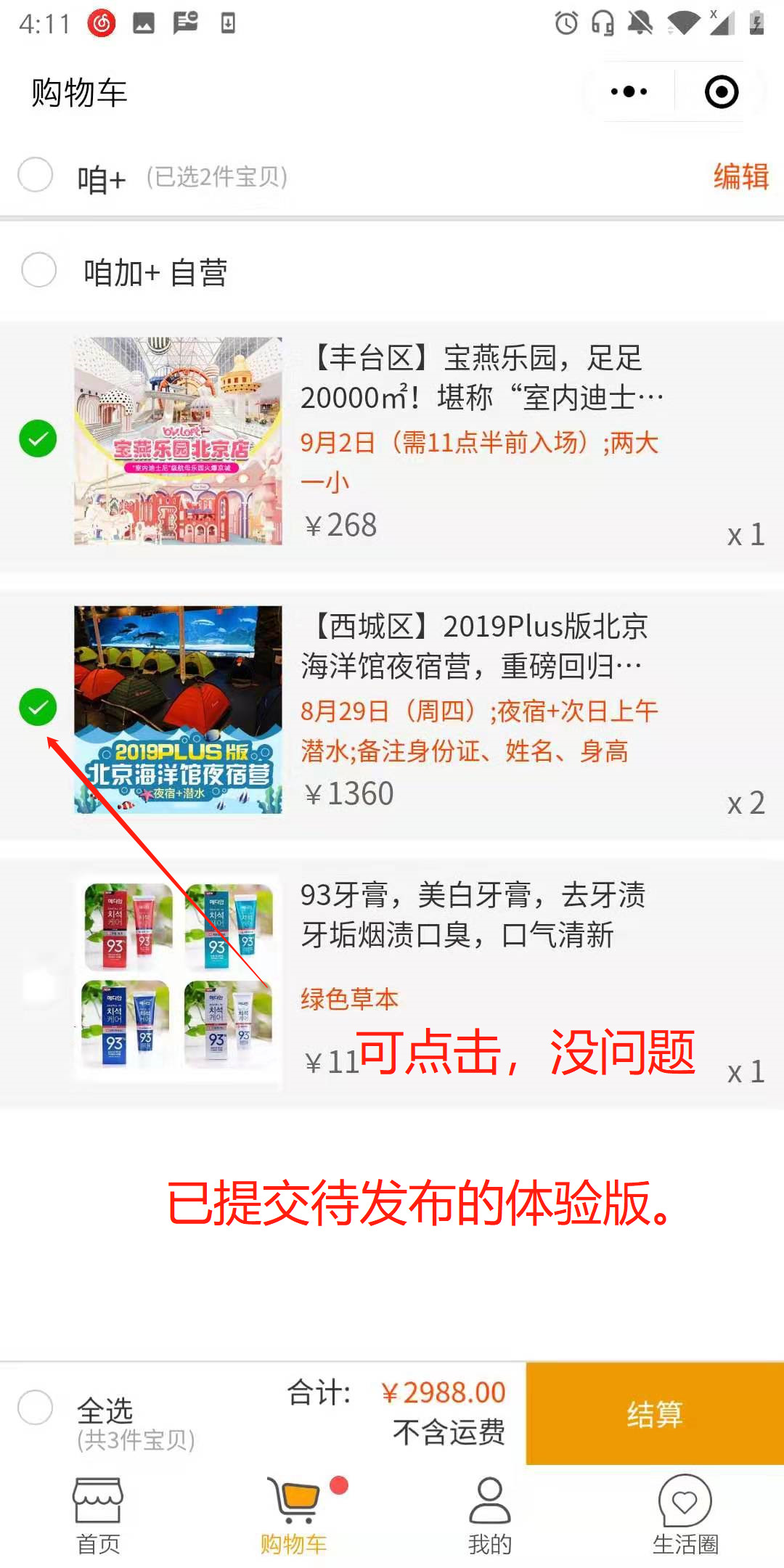This screenshot has width=784, height=1568.
Task: Uncheck the 北京海洋馆夜宿营 item
Action: click(38, 707)
